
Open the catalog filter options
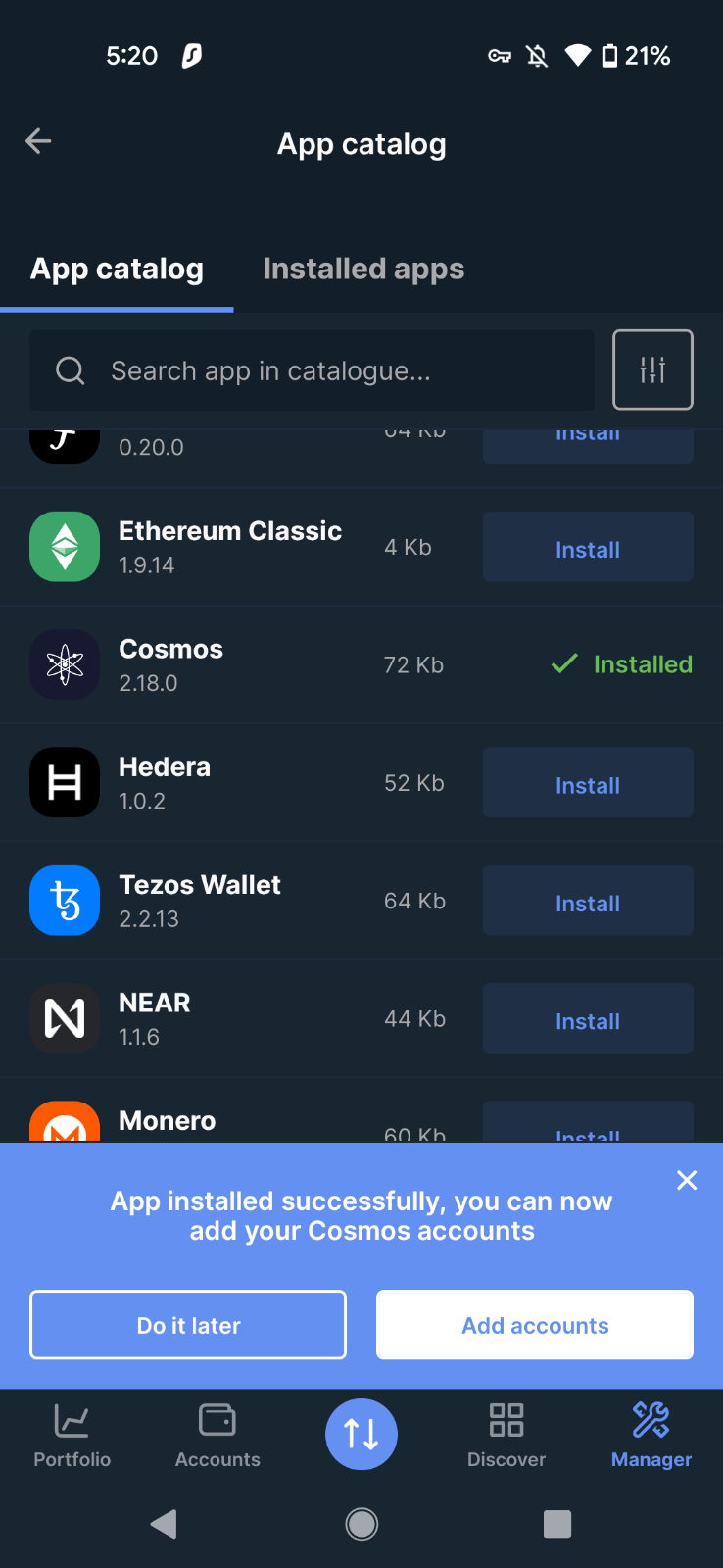coord(652,369)
